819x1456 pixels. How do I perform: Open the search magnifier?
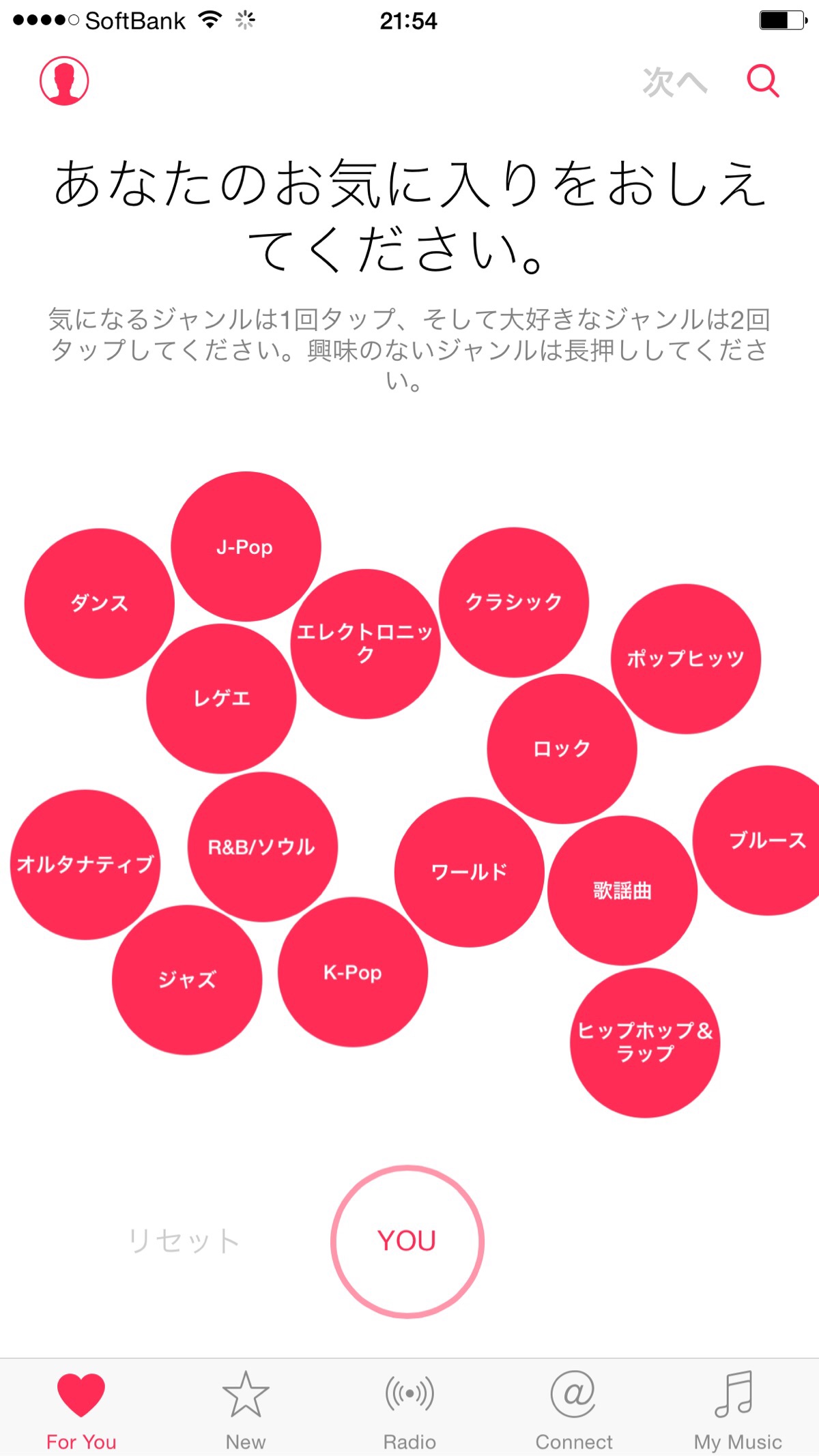pyautogui.click(x=762, y=81)
